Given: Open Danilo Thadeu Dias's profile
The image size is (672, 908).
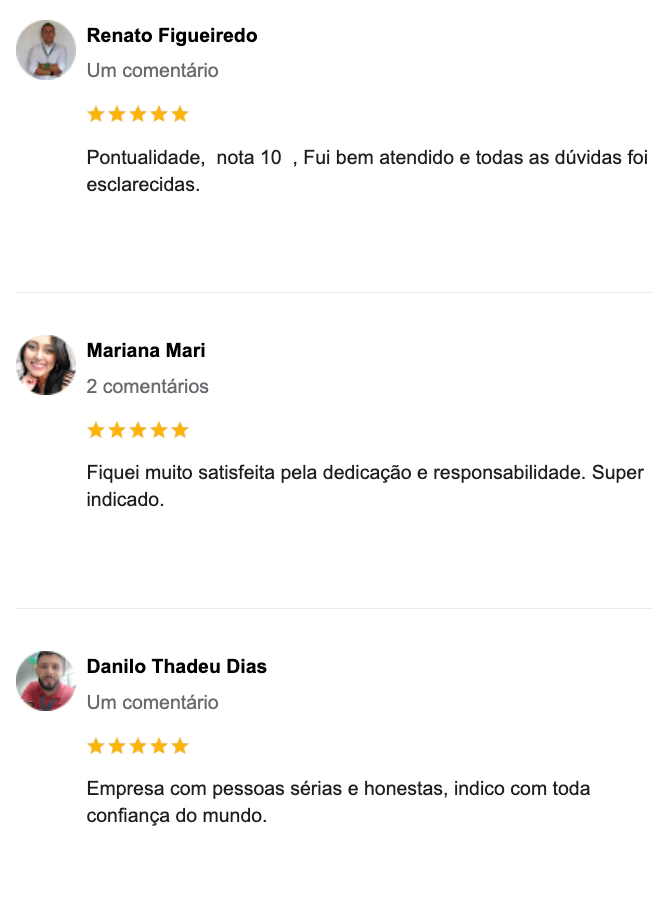Looking at the screenshot, I should (x=176, y=667).
